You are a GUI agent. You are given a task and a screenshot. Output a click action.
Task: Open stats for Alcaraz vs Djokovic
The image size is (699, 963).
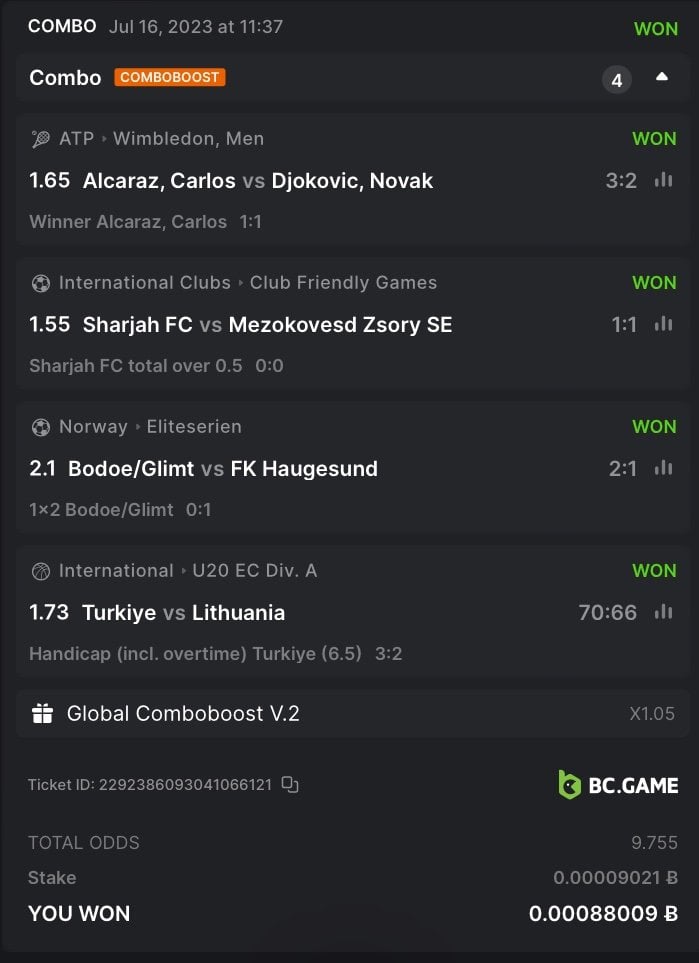[x=662, y=181]
